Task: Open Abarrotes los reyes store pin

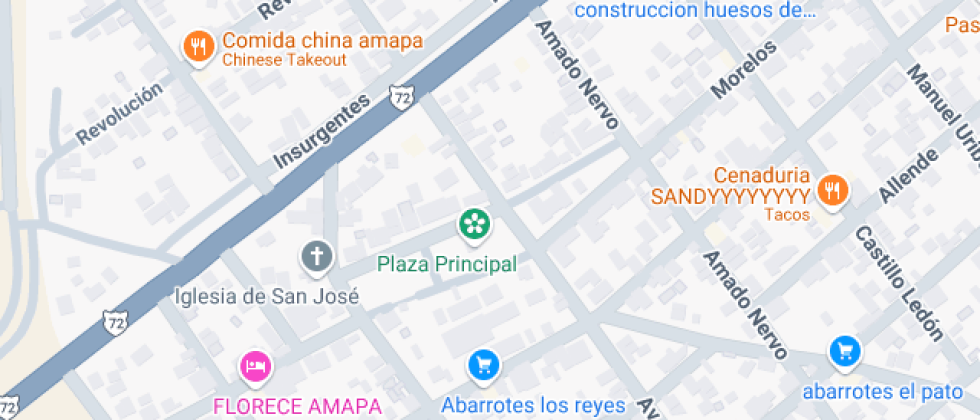Action: point(484,366)
